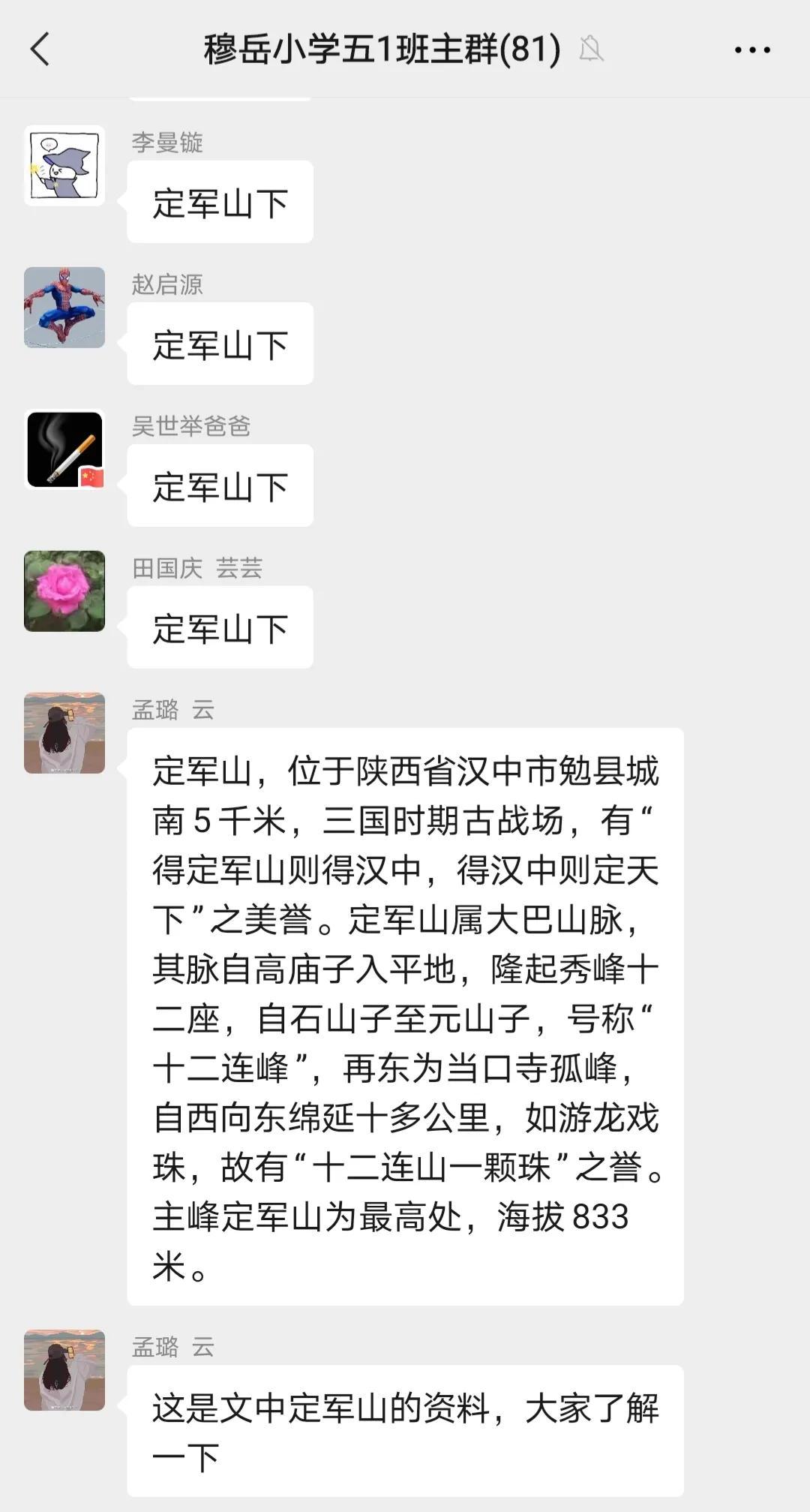Tap 孟璐 云's avatar next to 这是文中定军山的资料

click(64, 1369)
